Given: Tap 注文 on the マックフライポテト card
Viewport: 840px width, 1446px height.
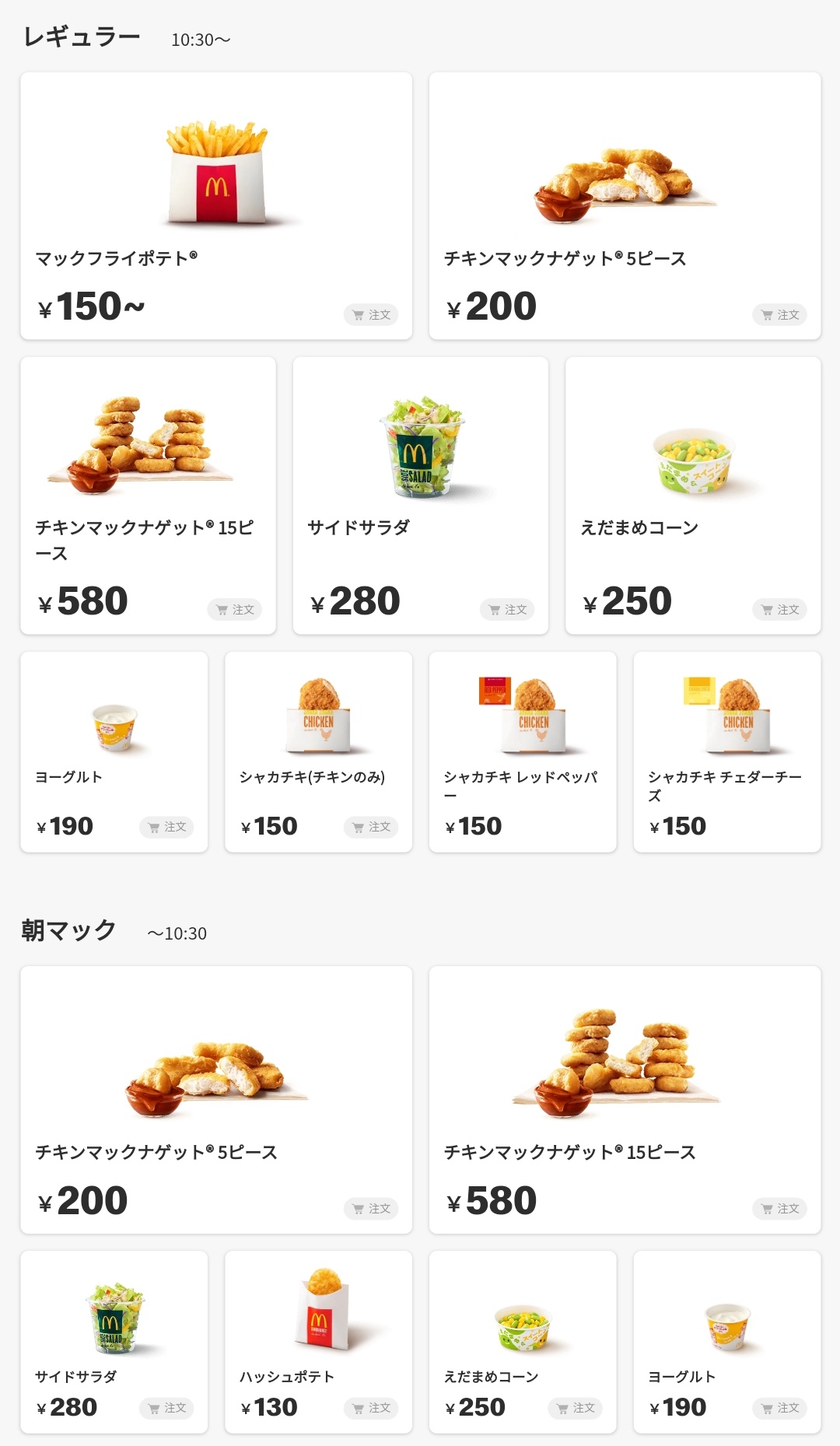Looking at the screenshot, I should click(371, 315).
